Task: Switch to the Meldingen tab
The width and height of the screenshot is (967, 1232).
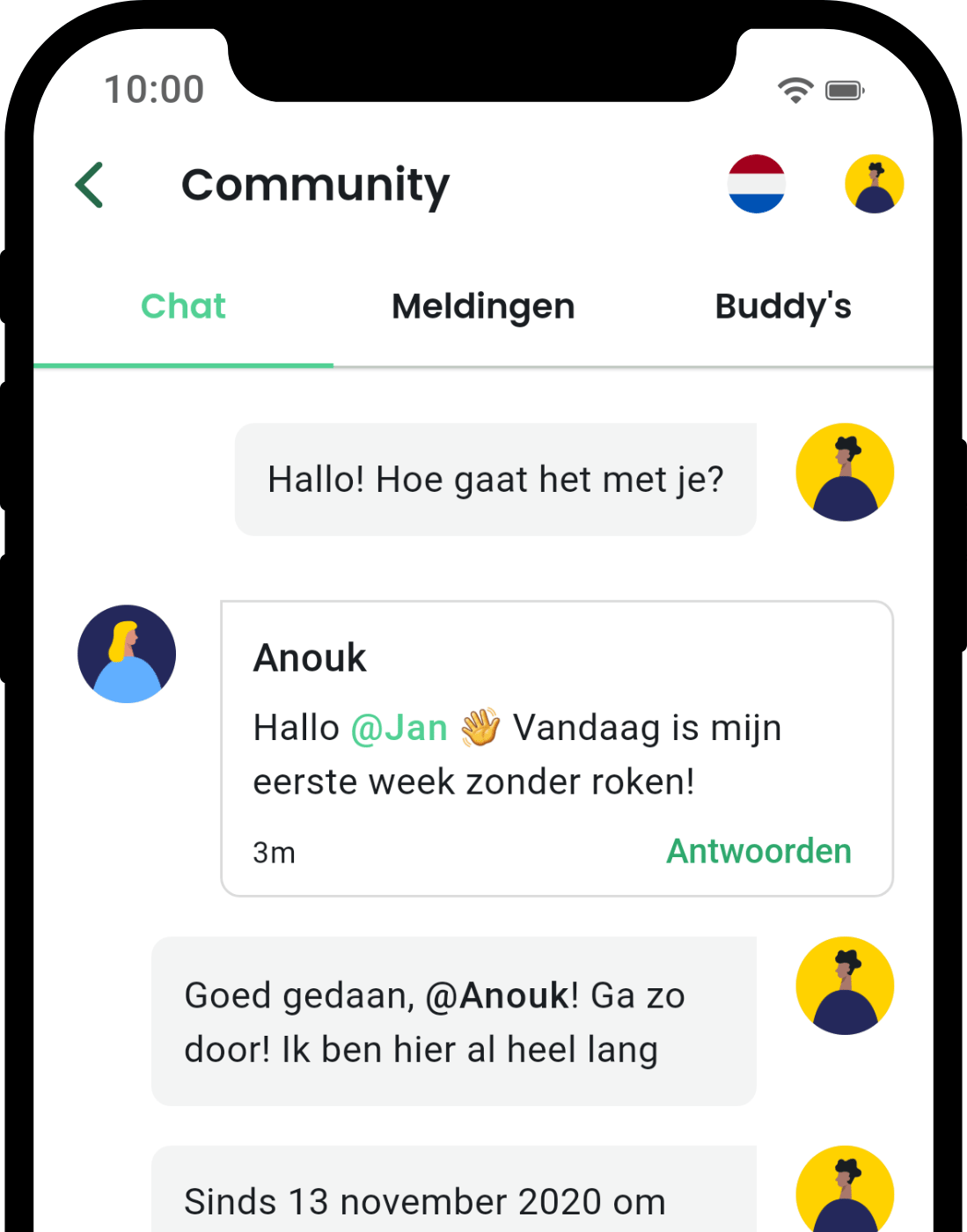Action: tap(483, 306)
